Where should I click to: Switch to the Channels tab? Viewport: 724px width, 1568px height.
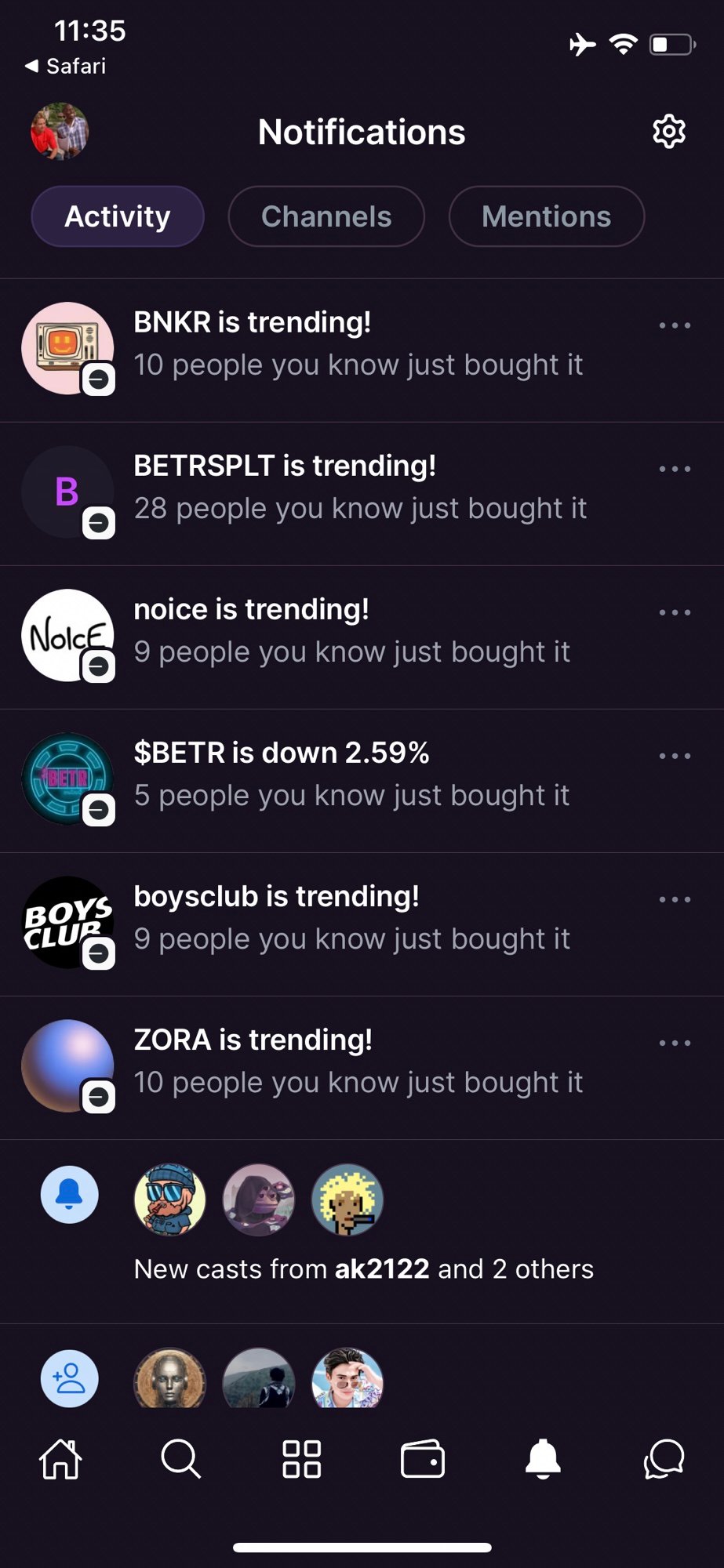pos(326,216)
